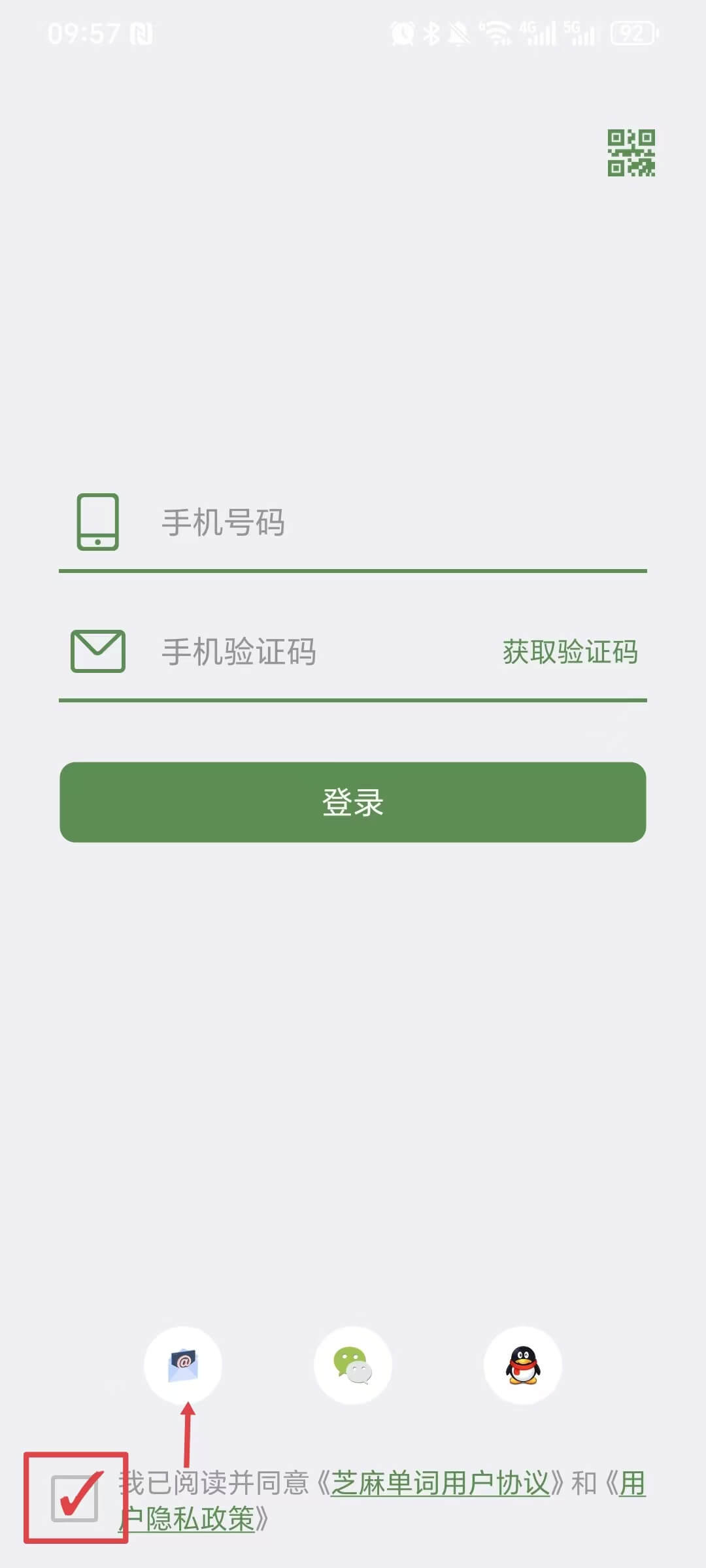Open QR code login
Viewport: 706px width, 1568px height.
631,153
